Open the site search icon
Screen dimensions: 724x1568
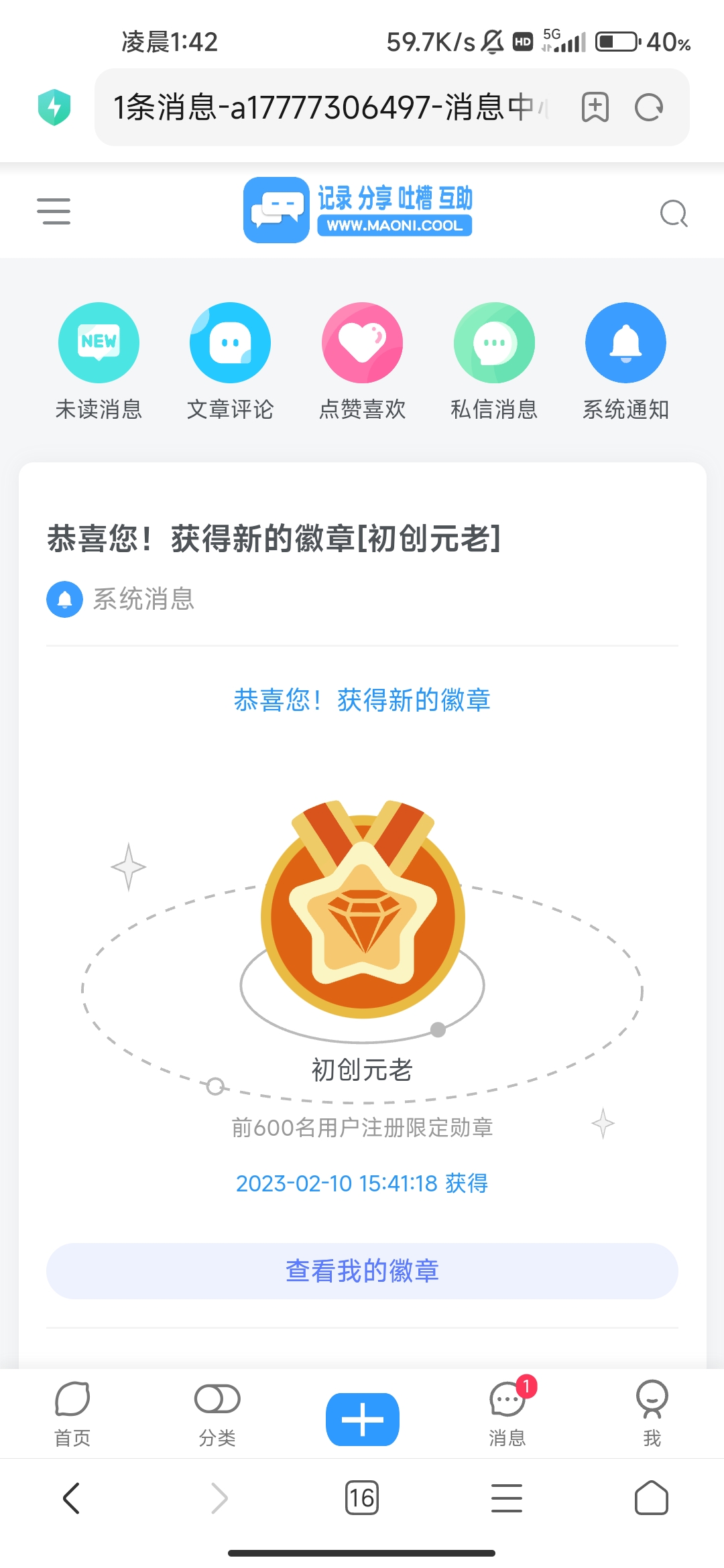[x=673, y=214]
